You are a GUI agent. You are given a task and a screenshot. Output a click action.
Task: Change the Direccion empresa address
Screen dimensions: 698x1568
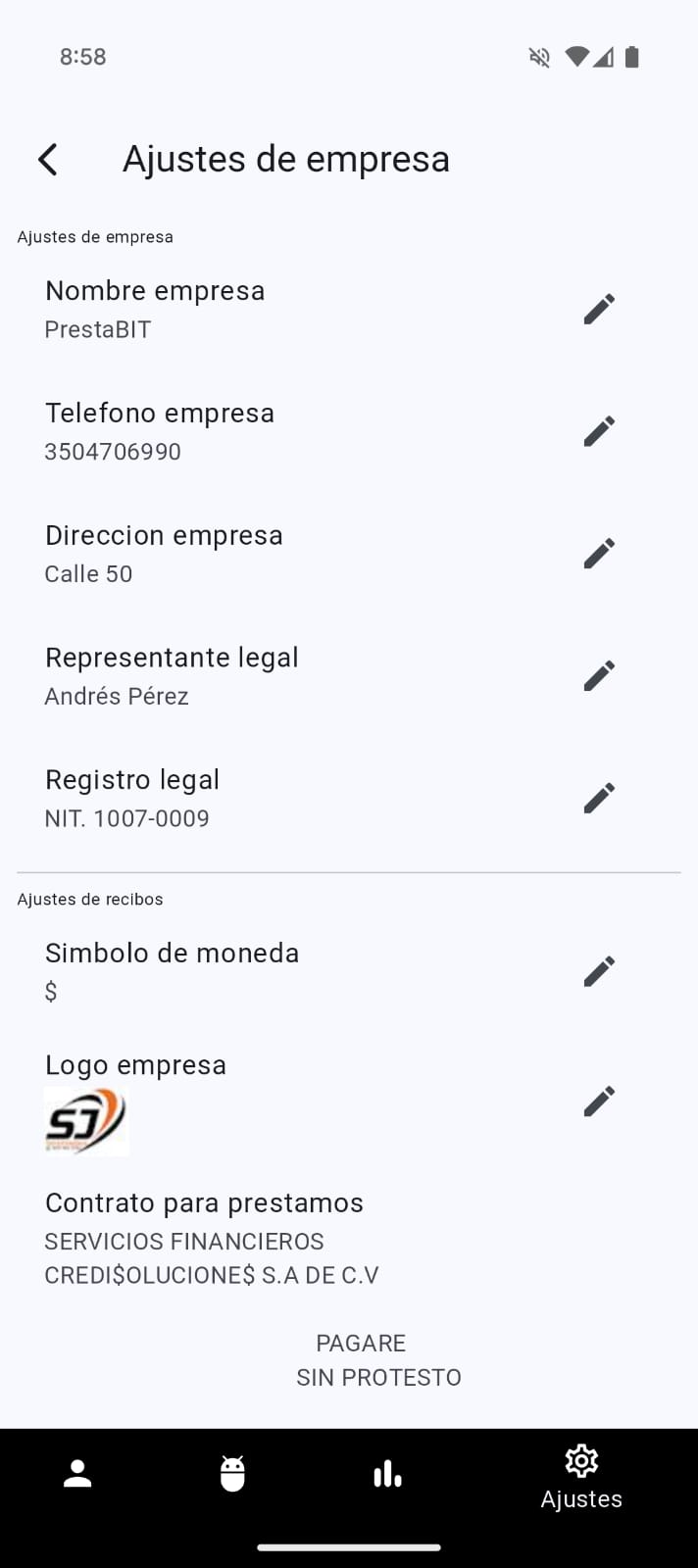599,553
